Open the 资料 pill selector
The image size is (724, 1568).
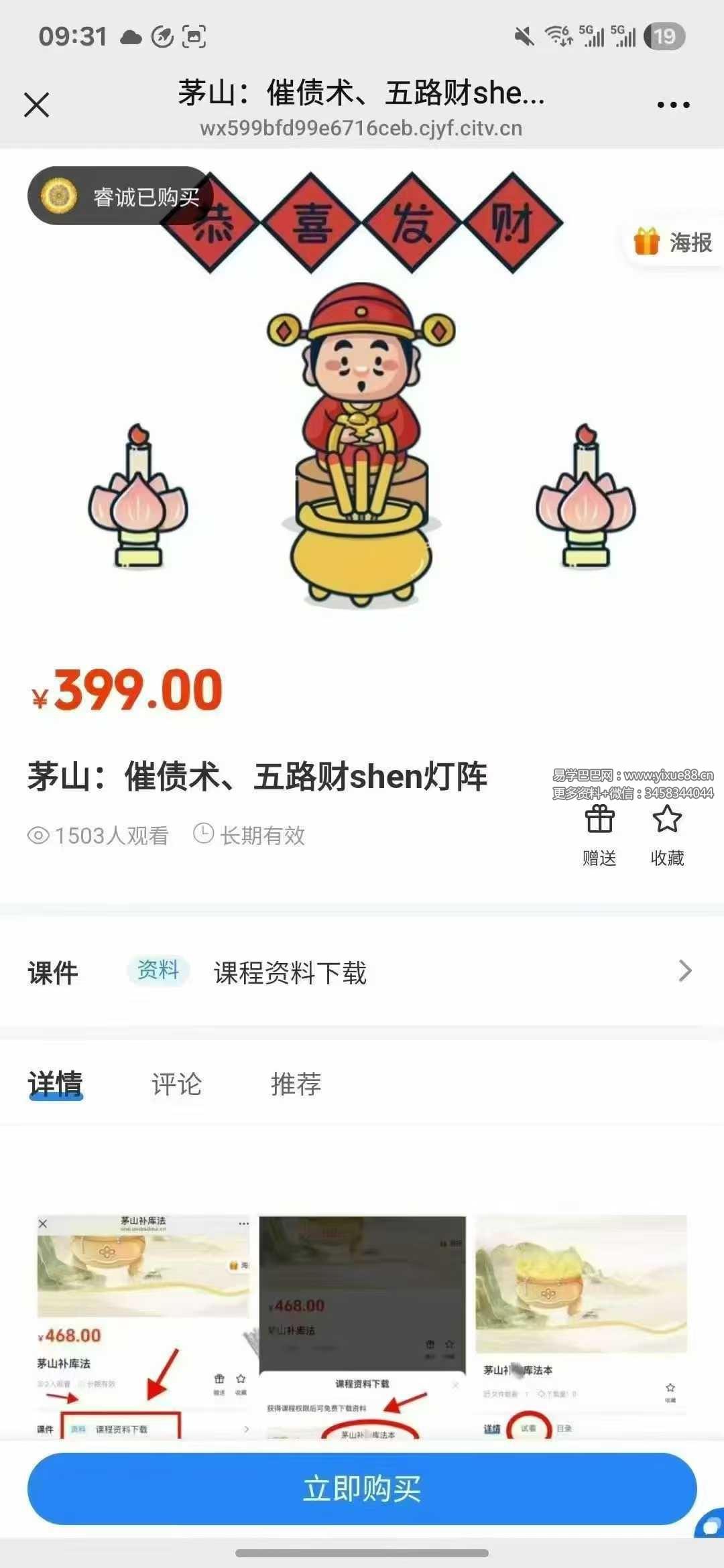(x=158, y=970)
